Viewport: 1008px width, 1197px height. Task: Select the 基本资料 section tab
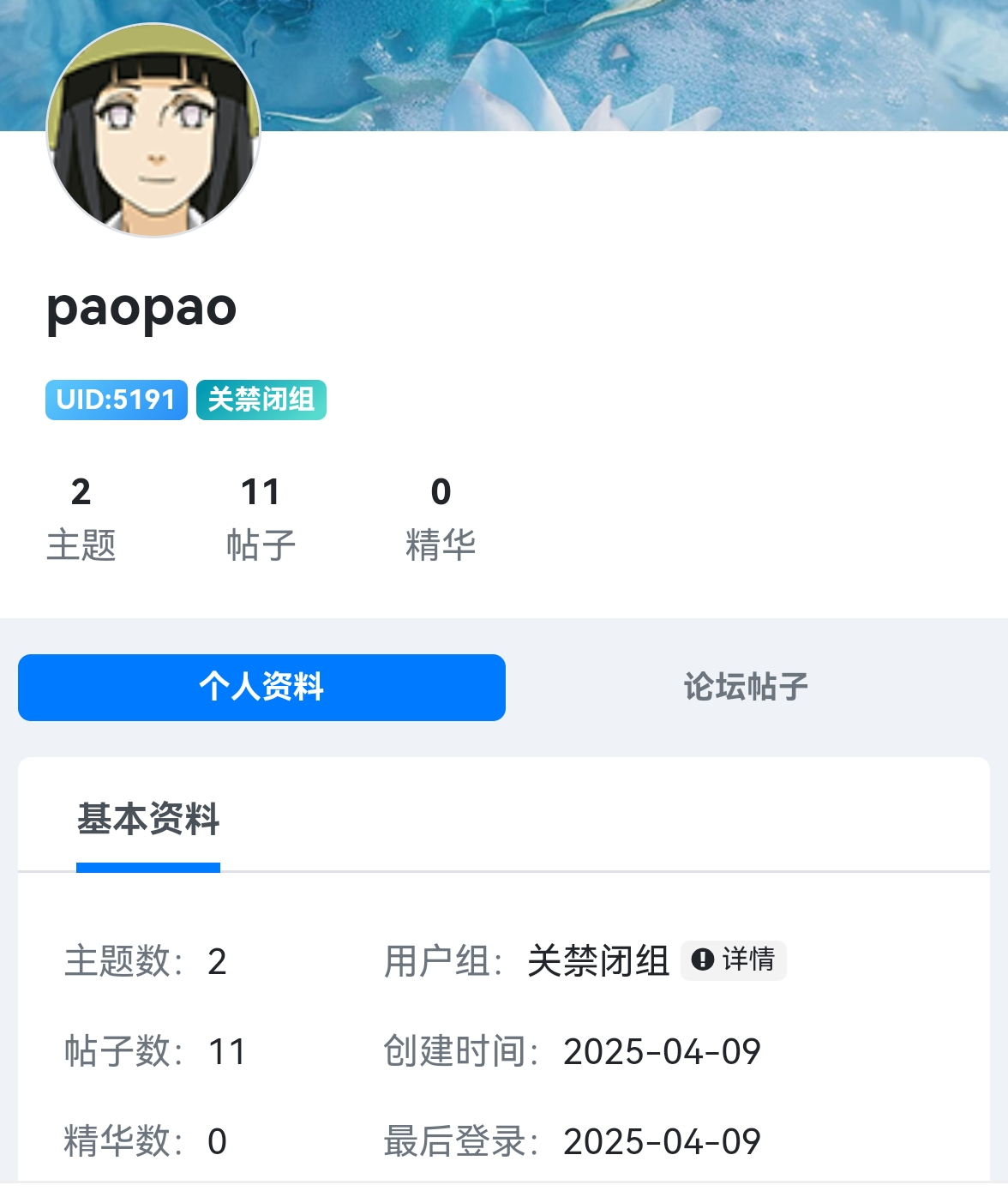(148, 820)
